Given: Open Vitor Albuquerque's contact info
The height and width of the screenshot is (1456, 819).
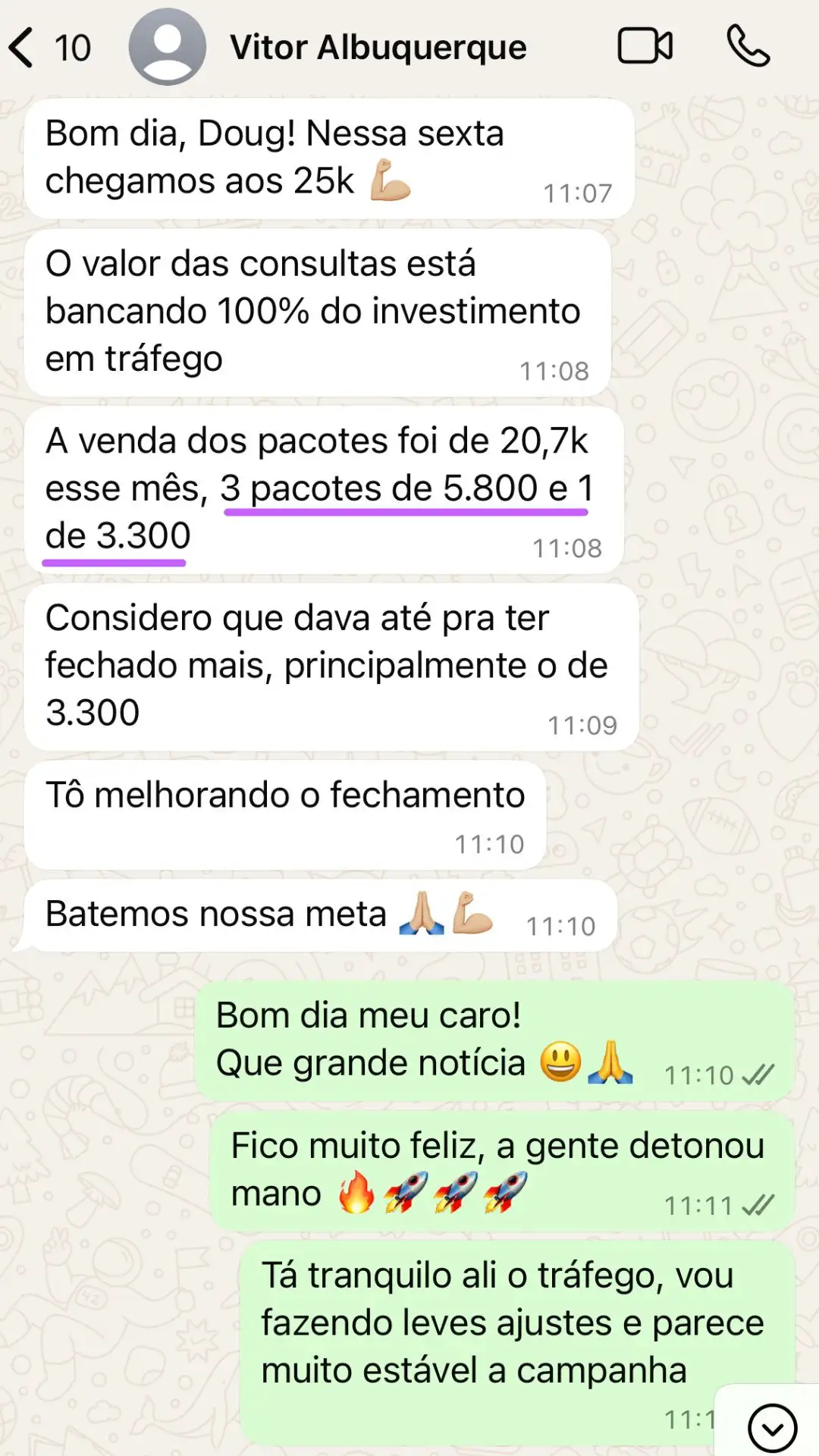Looking at the screenshot, I should click(378, 47).
